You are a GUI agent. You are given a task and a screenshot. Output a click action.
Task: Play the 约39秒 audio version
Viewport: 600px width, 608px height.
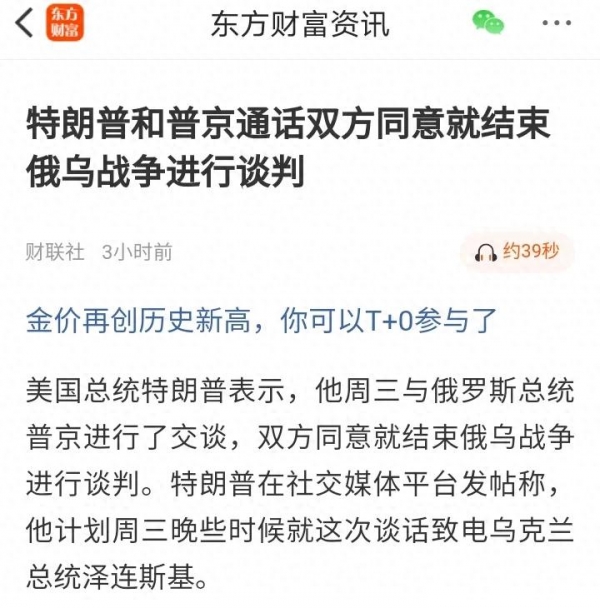(517, 252)
